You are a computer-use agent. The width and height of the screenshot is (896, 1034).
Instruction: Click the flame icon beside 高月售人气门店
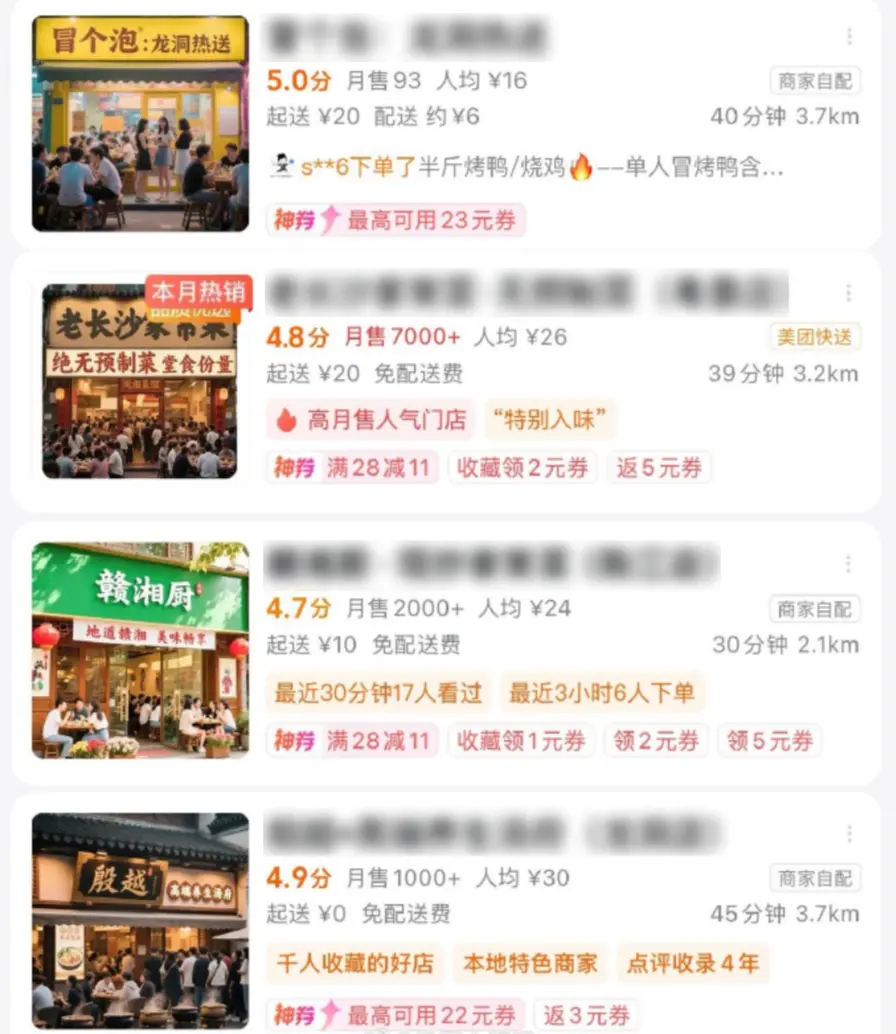[285, 419]
